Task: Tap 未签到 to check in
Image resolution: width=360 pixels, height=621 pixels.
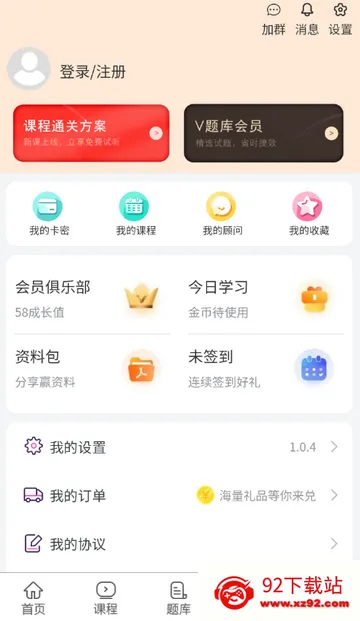Action: pyautogui.click(x=266, y=368)
